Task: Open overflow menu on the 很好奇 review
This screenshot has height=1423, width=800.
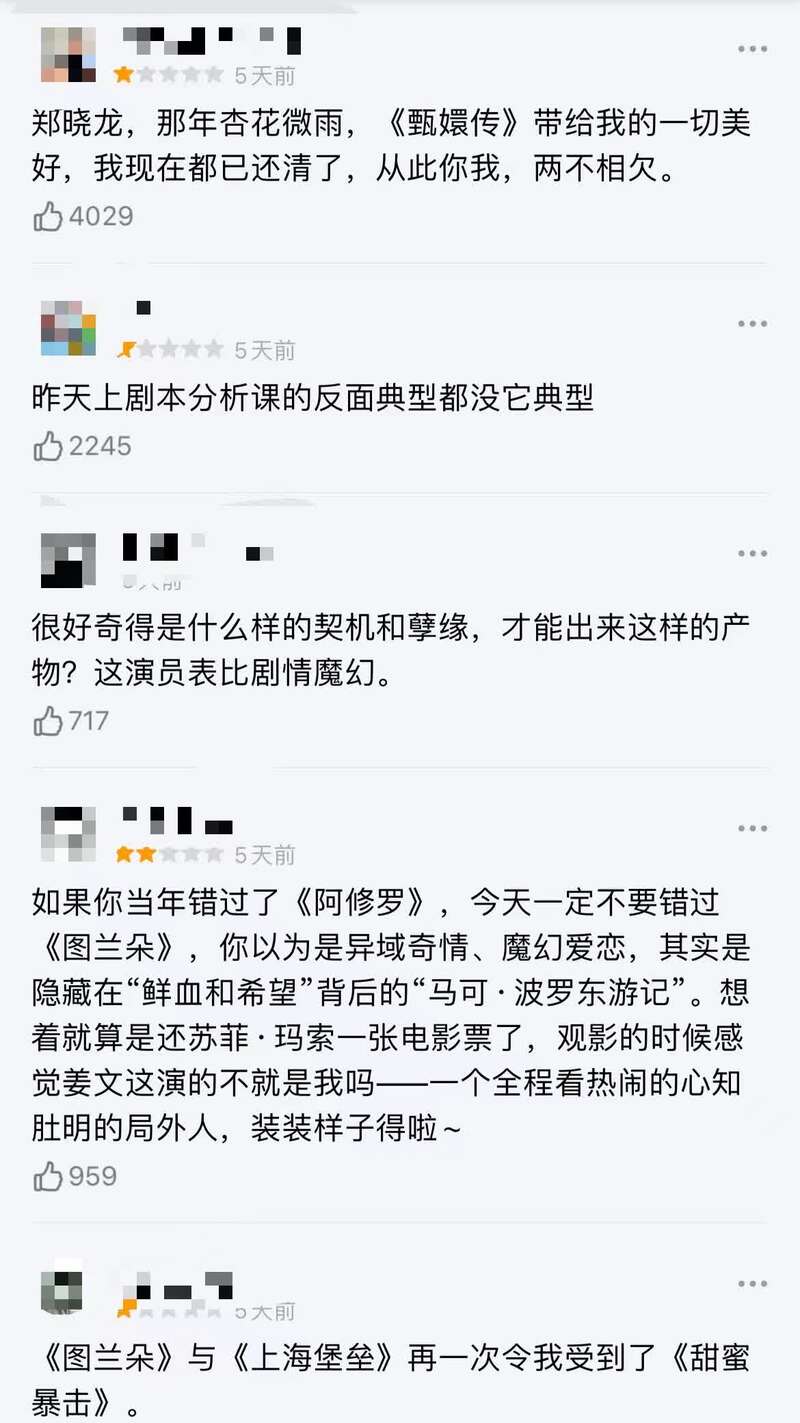Action: tap(752, 554)
